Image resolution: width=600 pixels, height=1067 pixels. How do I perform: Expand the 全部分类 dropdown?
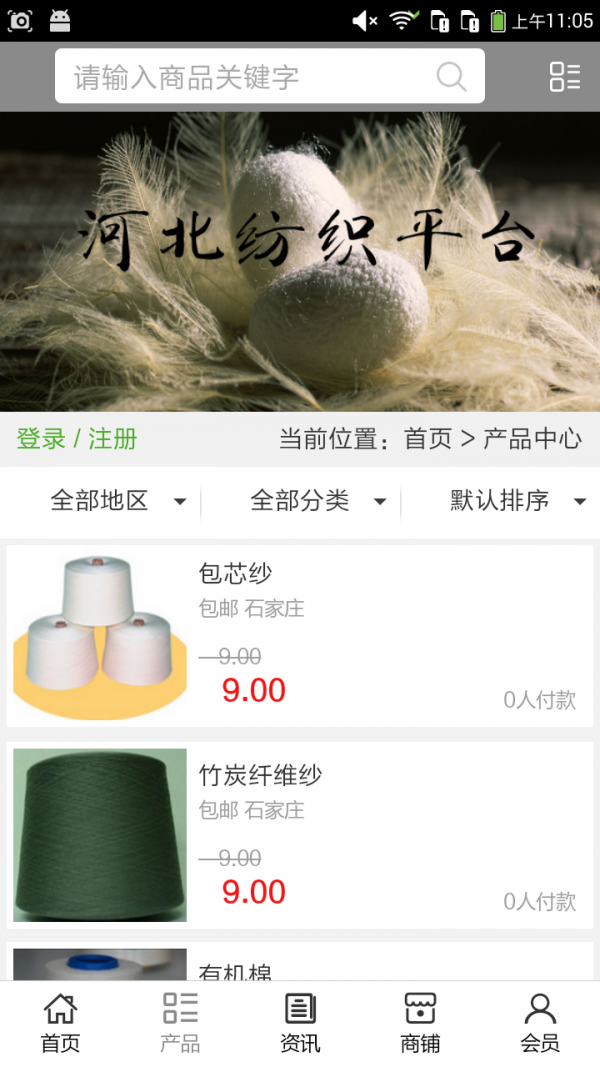tap(318, 501)
